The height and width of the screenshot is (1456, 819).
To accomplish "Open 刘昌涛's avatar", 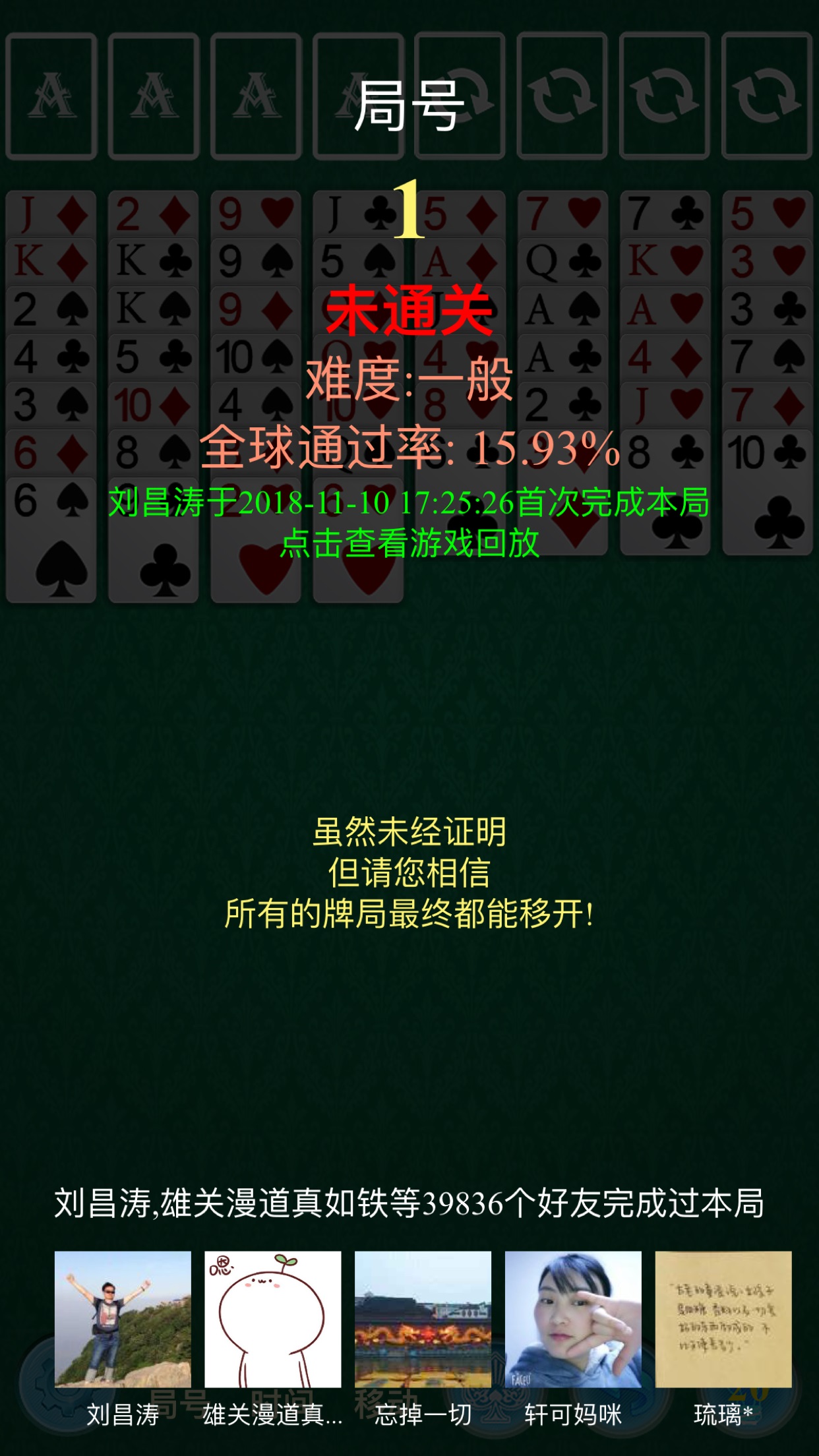I will (x=123, y=1319).
